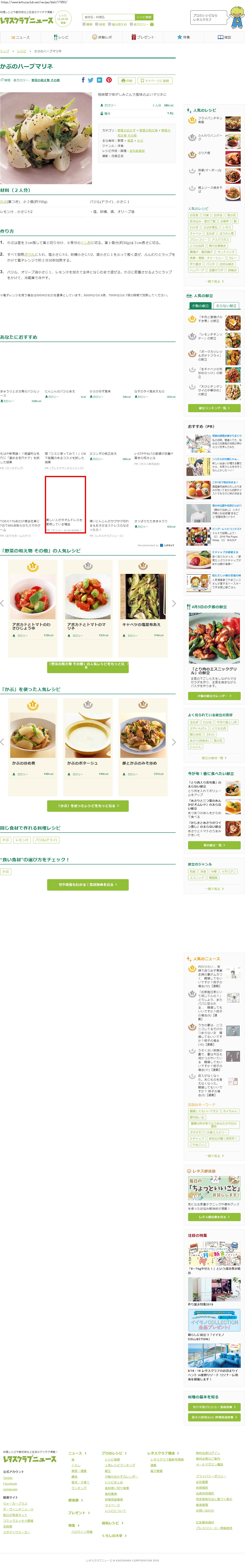Open the recipe search box
The height and width of the screenshot is (1568, 245).
108,17
